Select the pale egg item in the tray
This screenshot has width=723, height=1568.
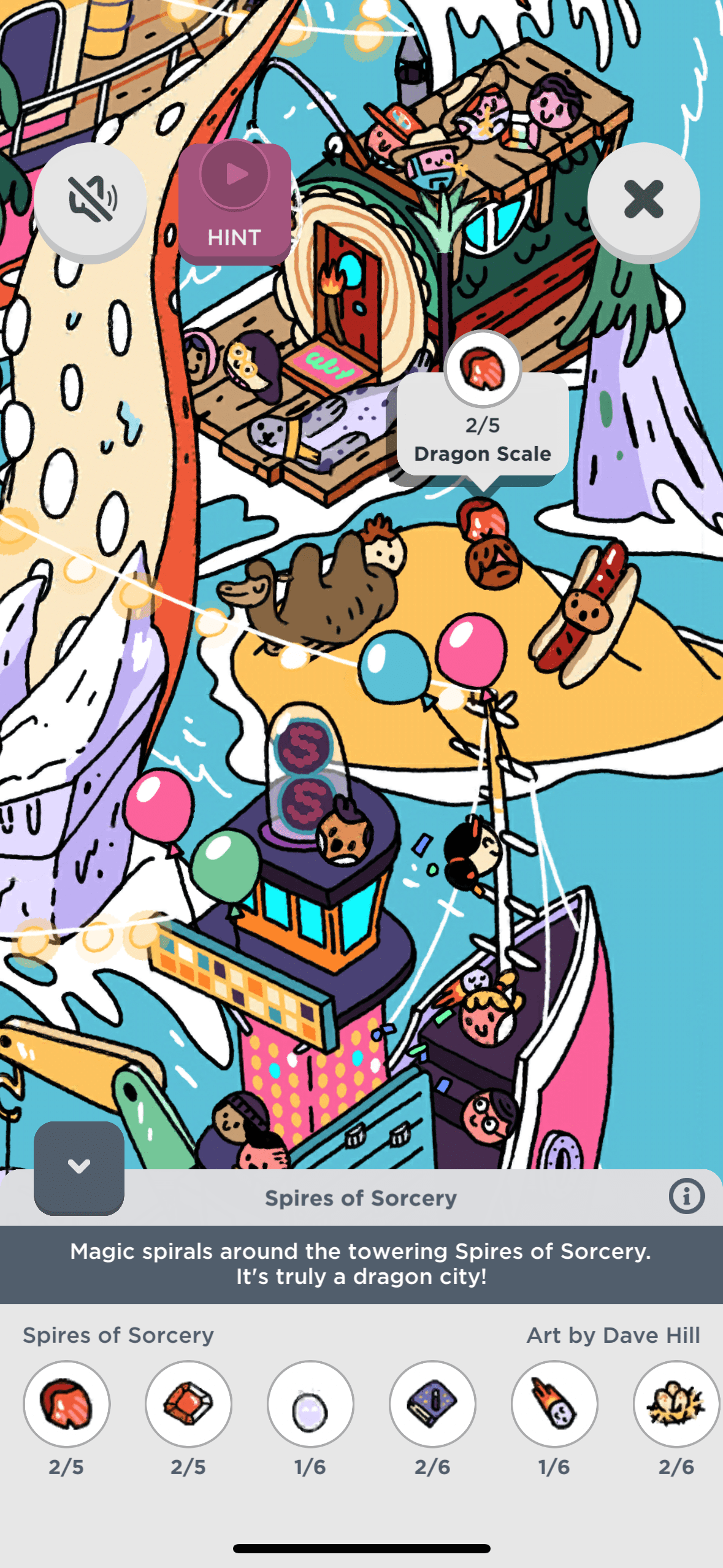(x=310, y=1404)
